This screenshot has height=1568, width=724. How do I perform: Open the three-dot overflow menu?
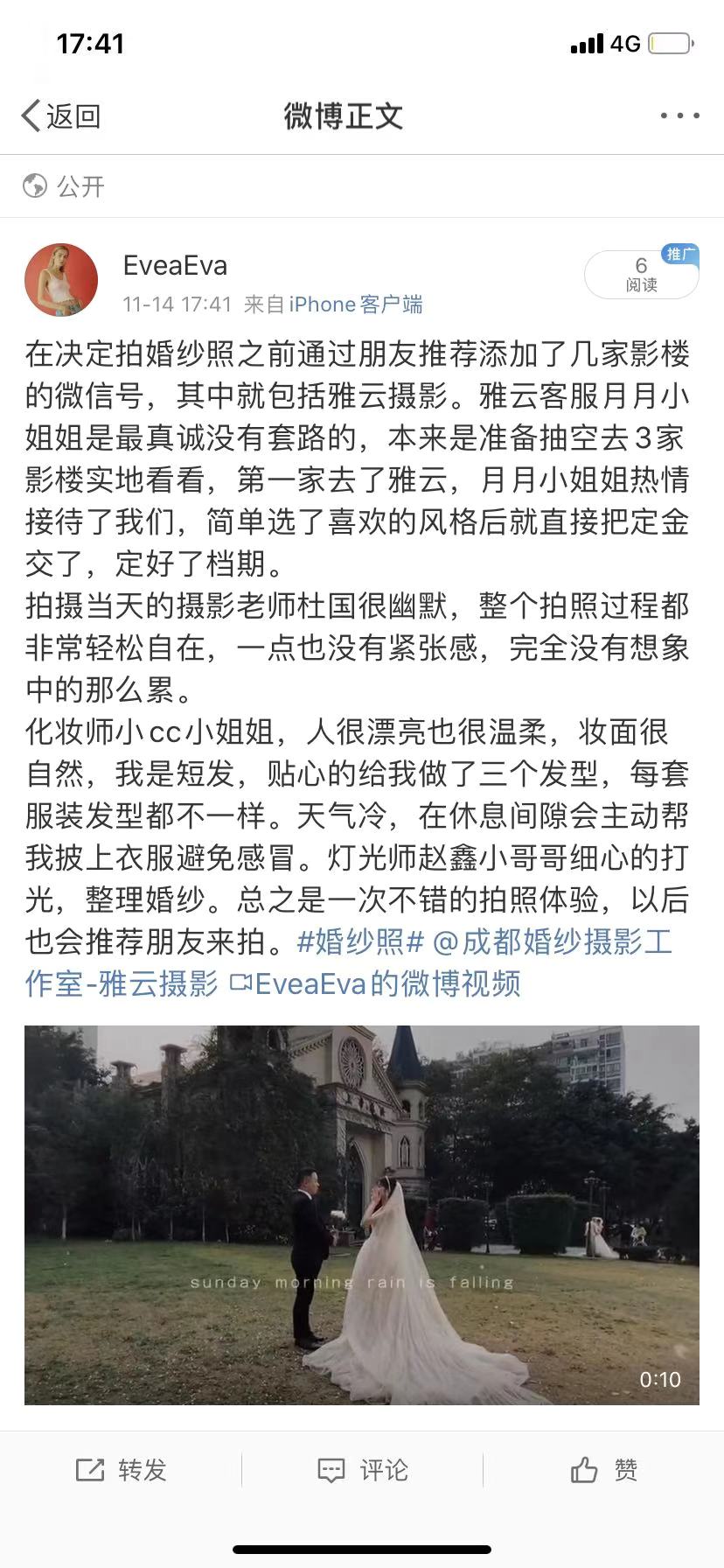679,115
